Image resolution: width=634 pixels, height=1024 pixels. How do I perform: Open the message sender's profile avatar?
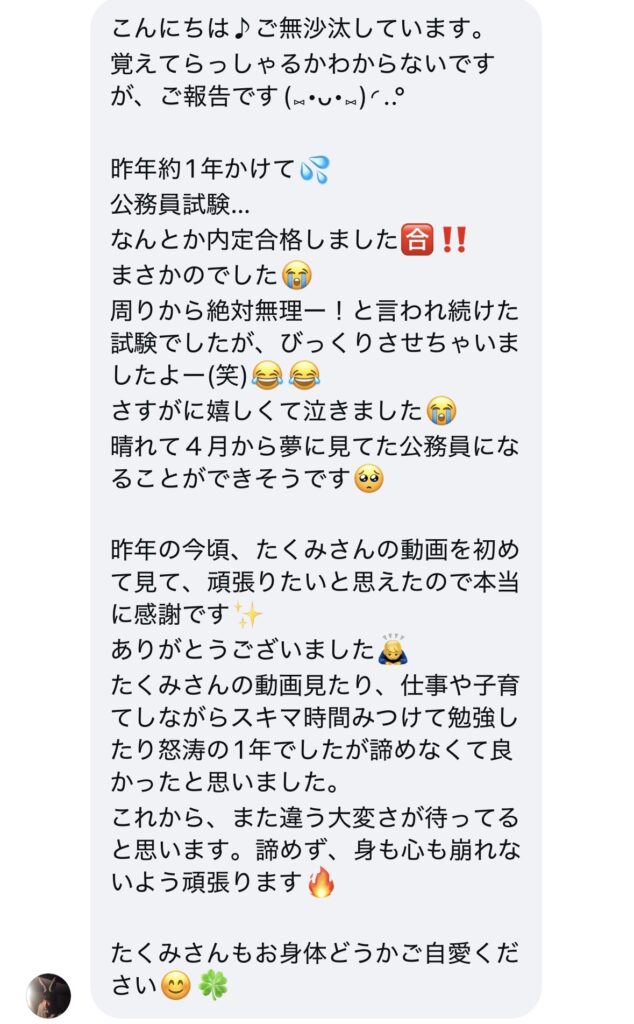click(48, 995)
